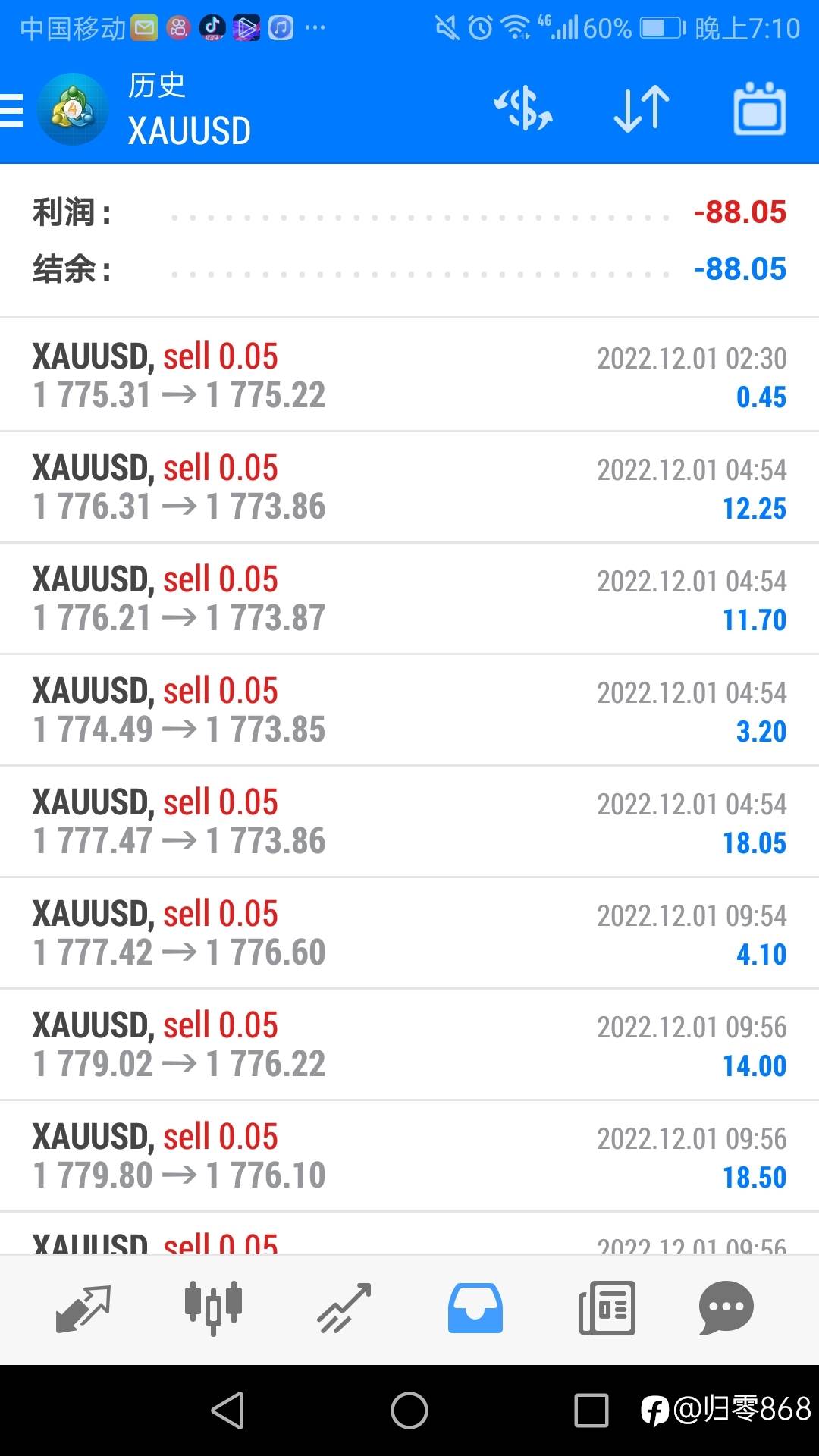819x1456 pixels.
Task: Switch to the Quotes tab
Action: coord(83,1308)
